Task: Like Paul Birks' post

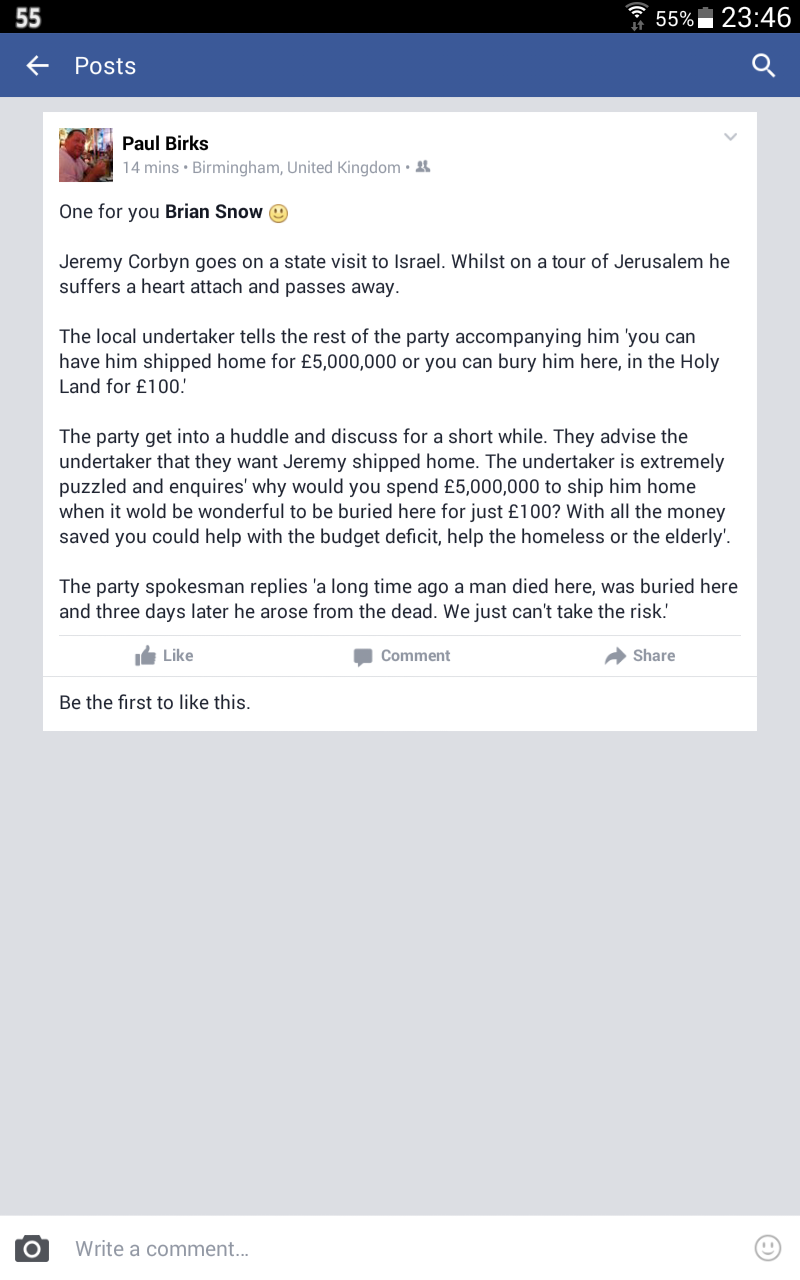Action: 164,656
